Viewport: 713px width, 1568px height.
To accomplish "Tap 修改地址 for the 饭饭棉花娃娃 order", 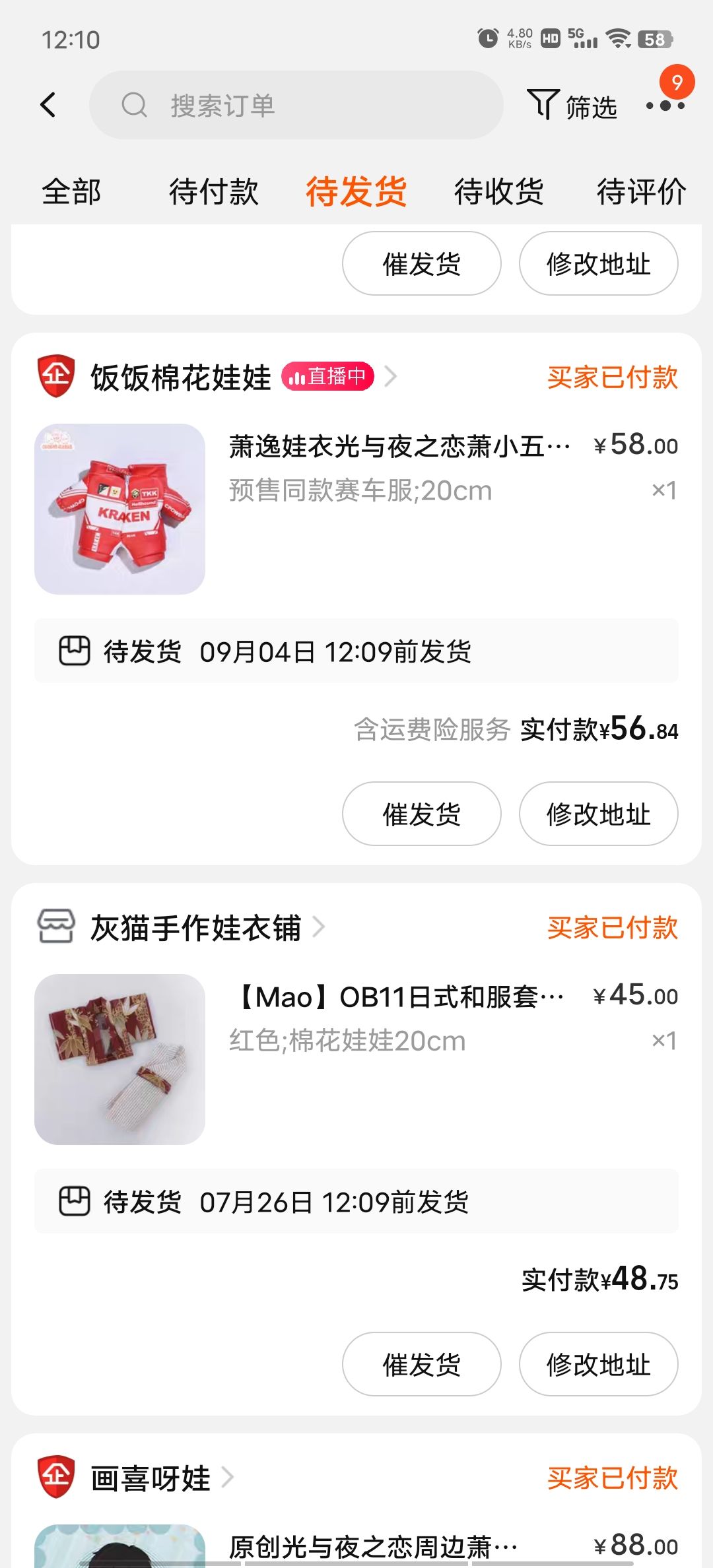I will 598,814.
